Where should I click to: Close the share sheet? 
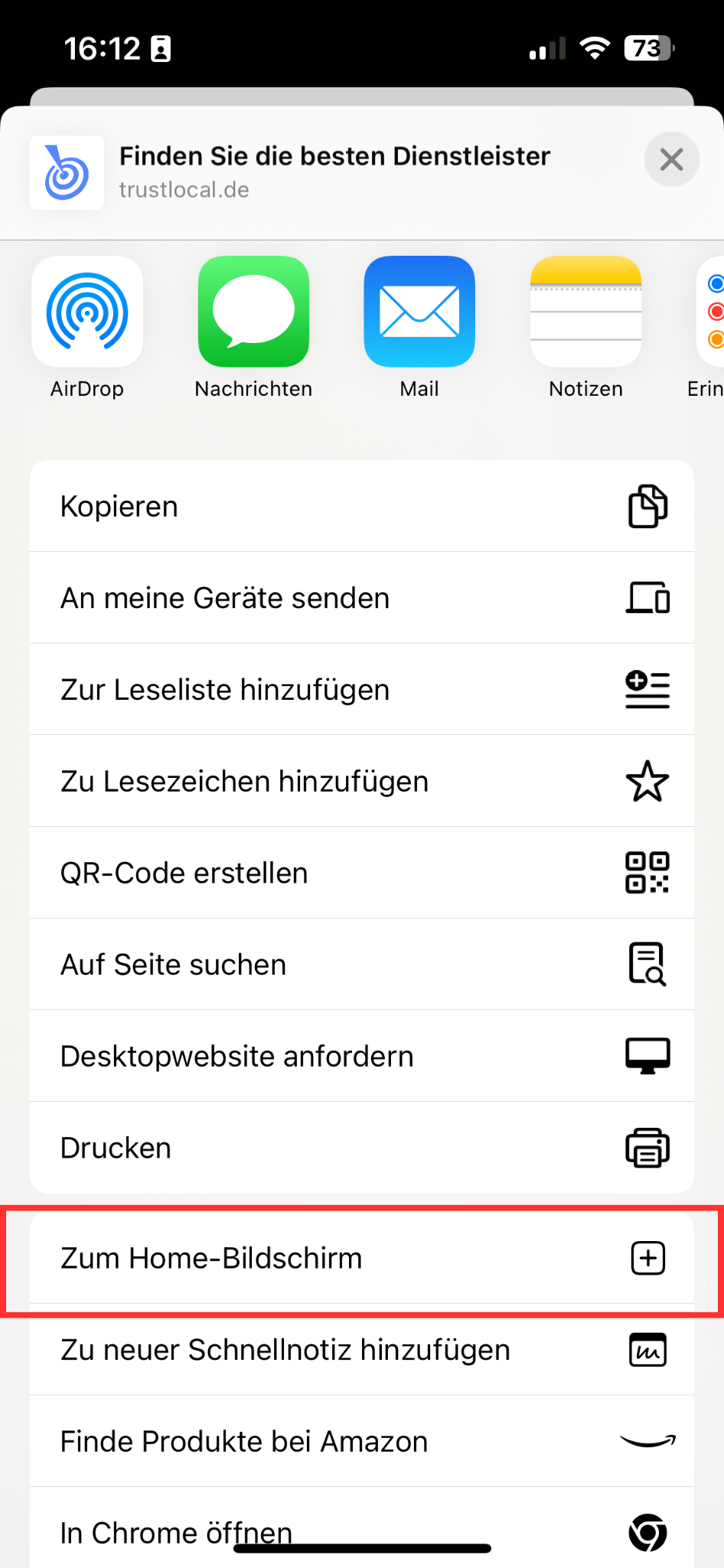click(671, 159)
